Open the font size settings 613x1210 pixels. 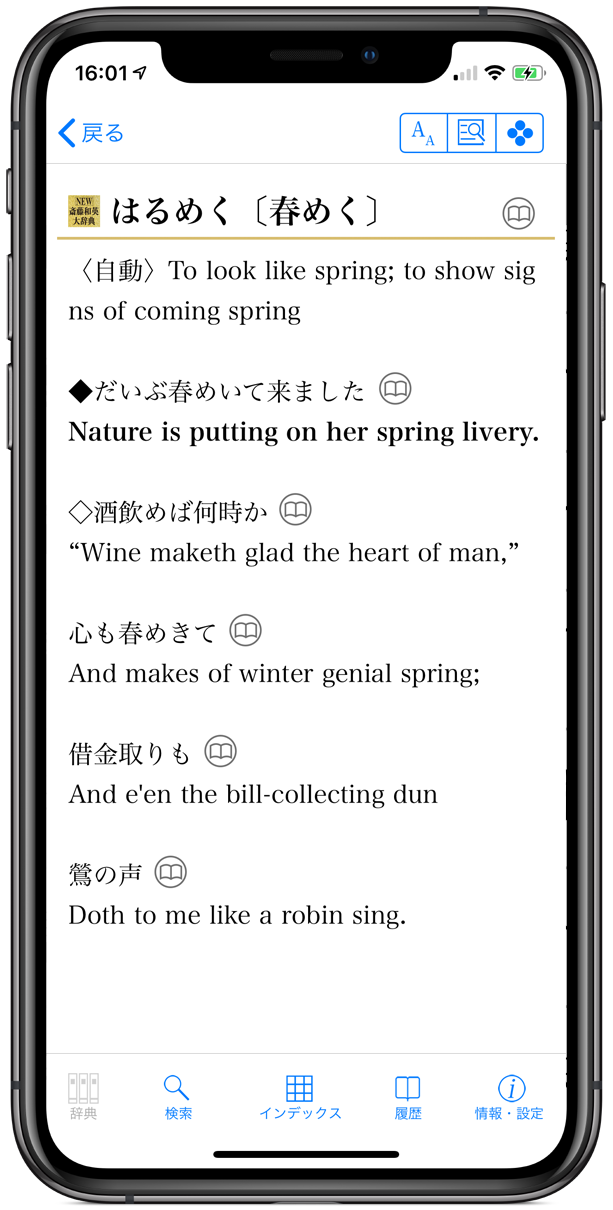tap(424, 133)
